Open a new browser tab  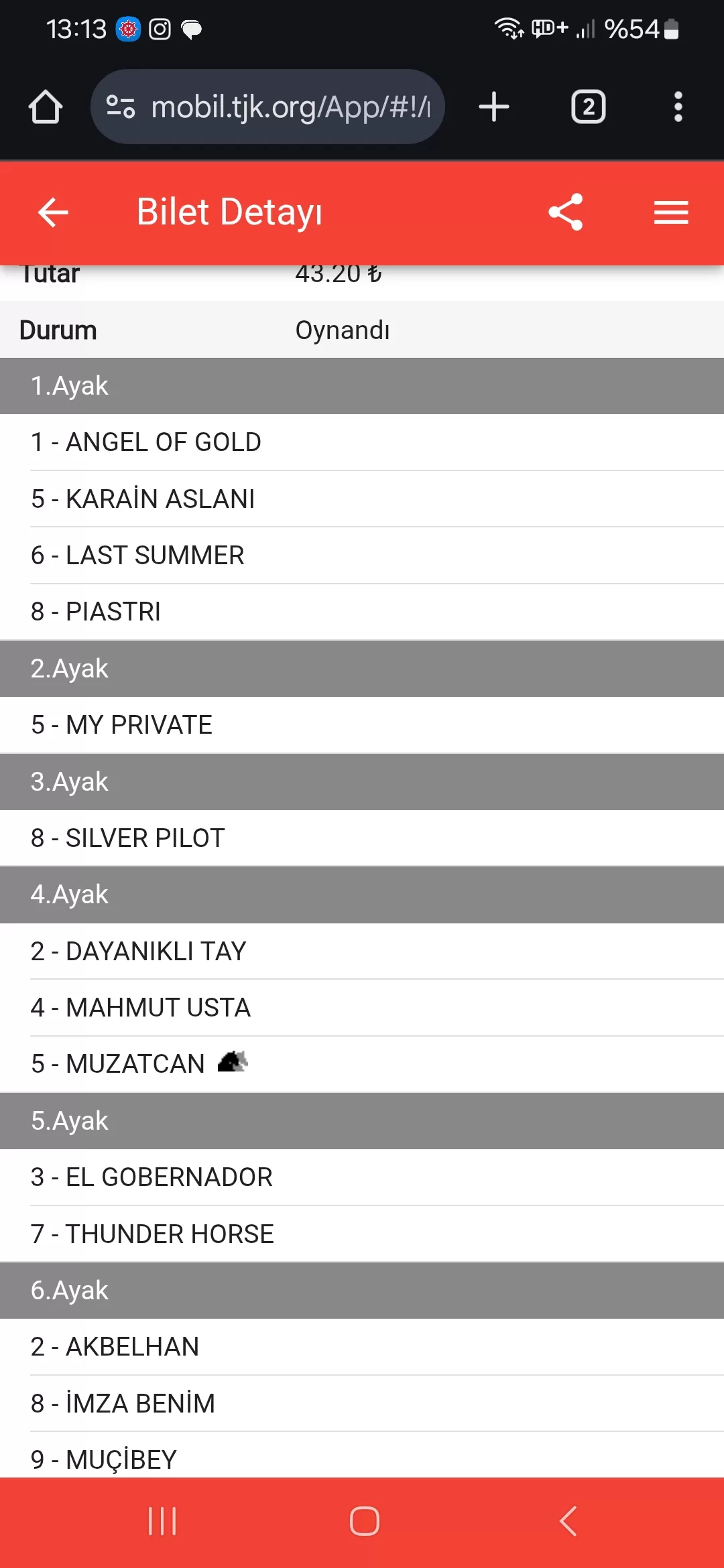click(x=494, y=107)
